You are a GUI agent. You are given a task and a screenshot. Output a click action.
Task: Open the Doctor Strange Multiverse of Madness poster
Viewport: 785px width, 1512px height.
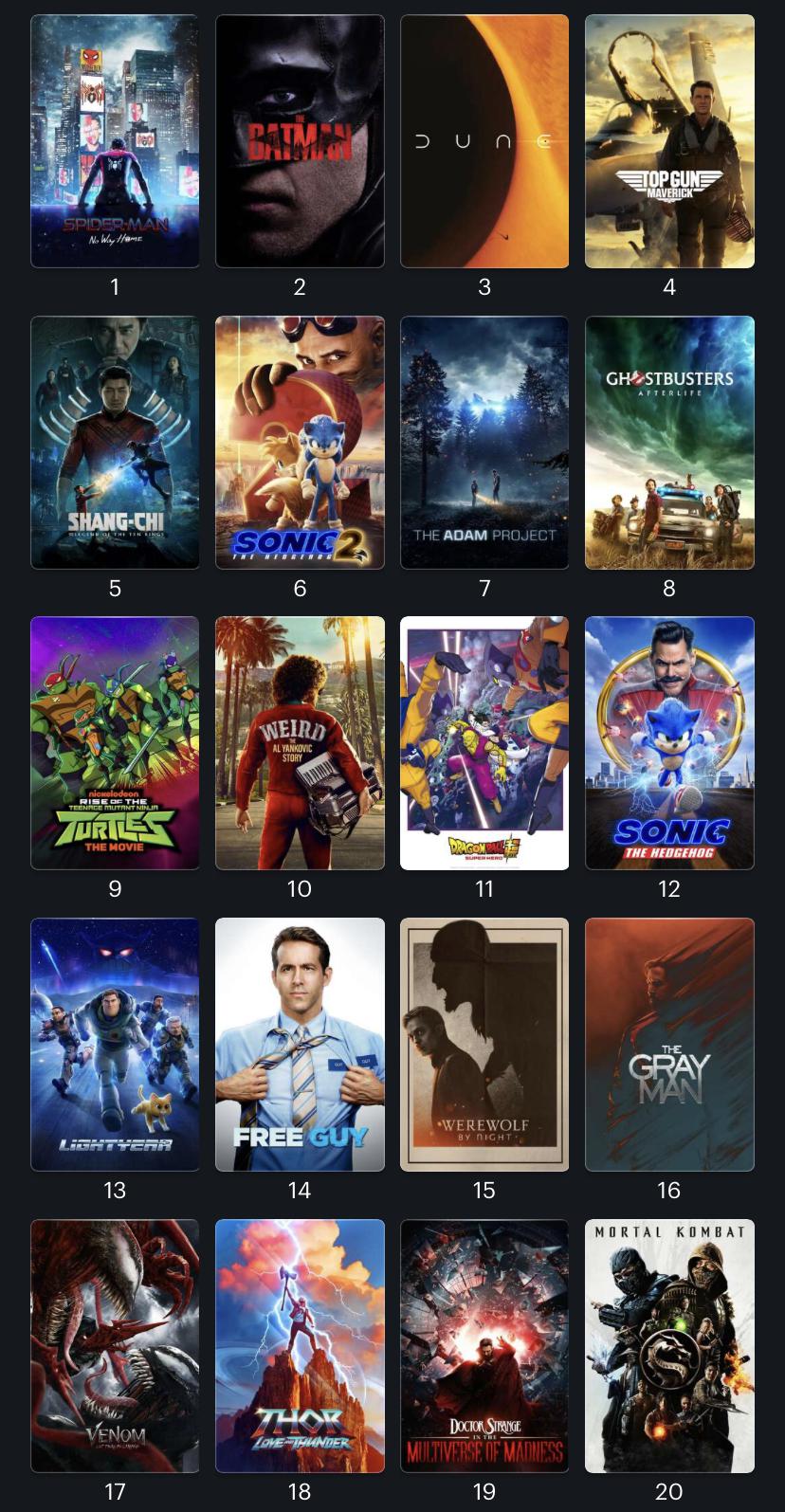pos(484,1346)
